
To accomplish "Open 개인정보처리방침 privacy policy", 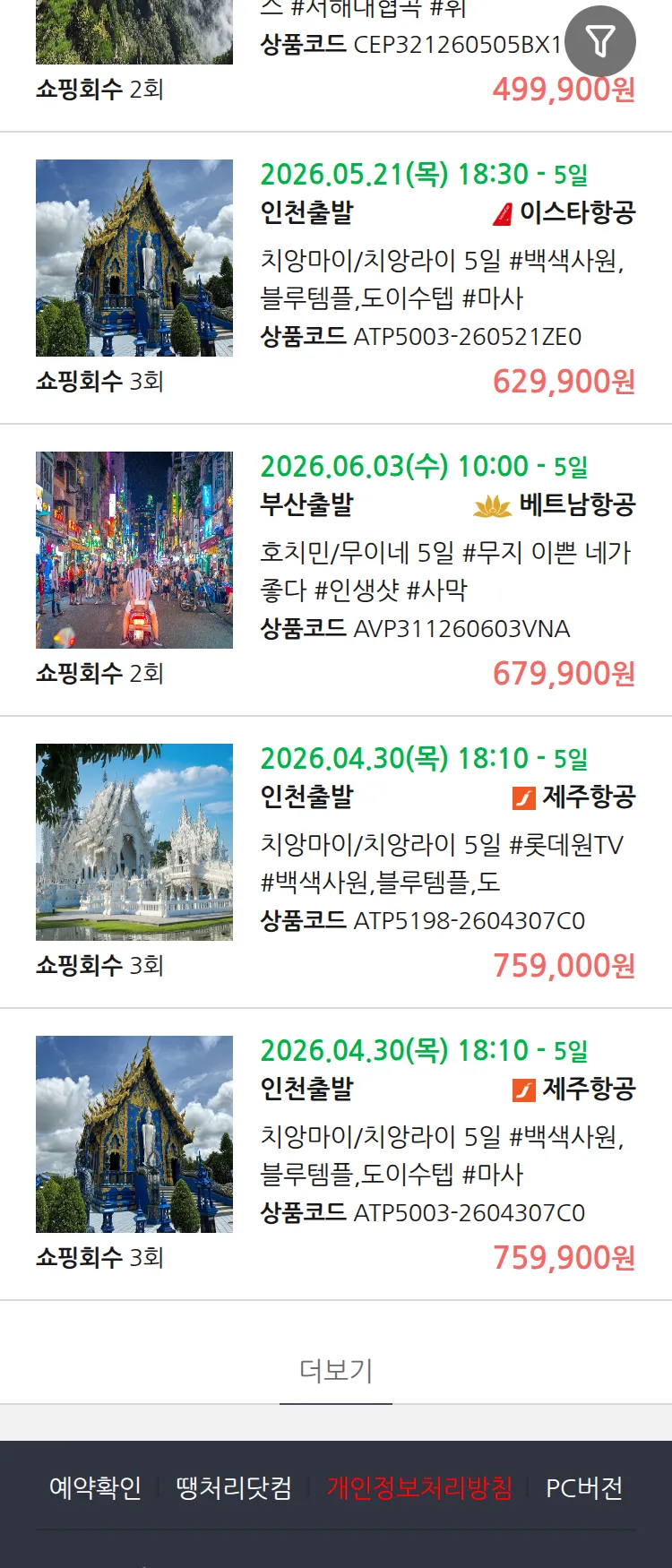I will coord(419,1488).
